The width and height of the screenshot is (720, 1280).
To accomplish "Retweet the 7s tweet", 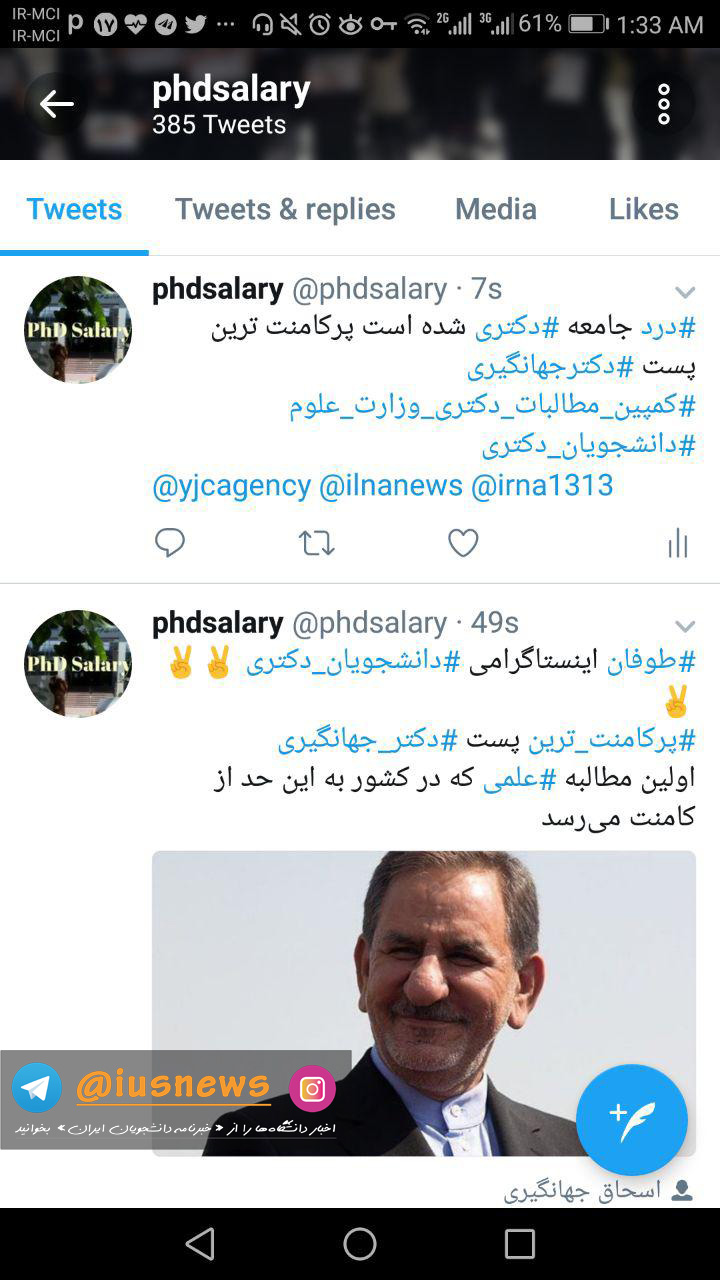I will pyautogui.click(x=316, y=543).
